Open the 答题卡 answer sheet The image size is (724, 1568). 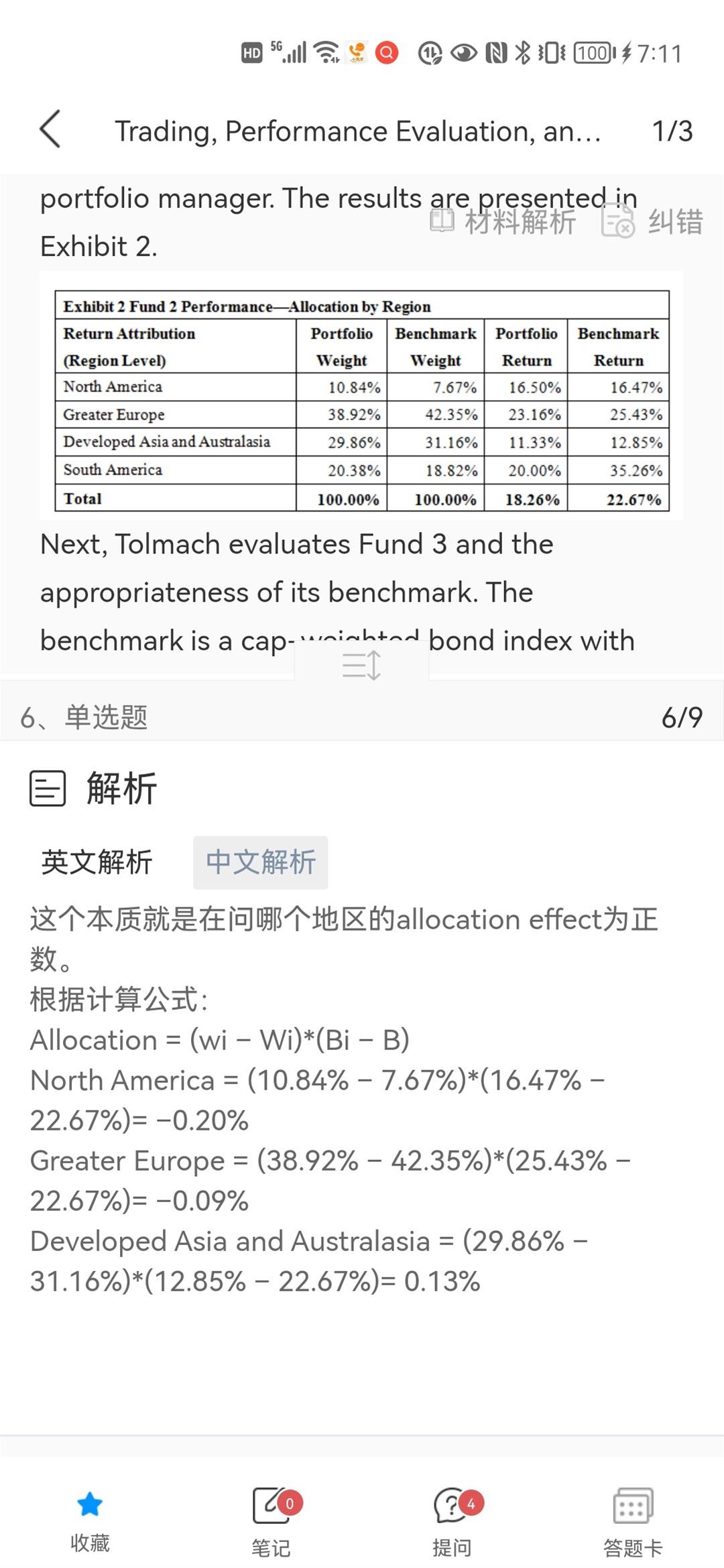tap(633, 1520)
